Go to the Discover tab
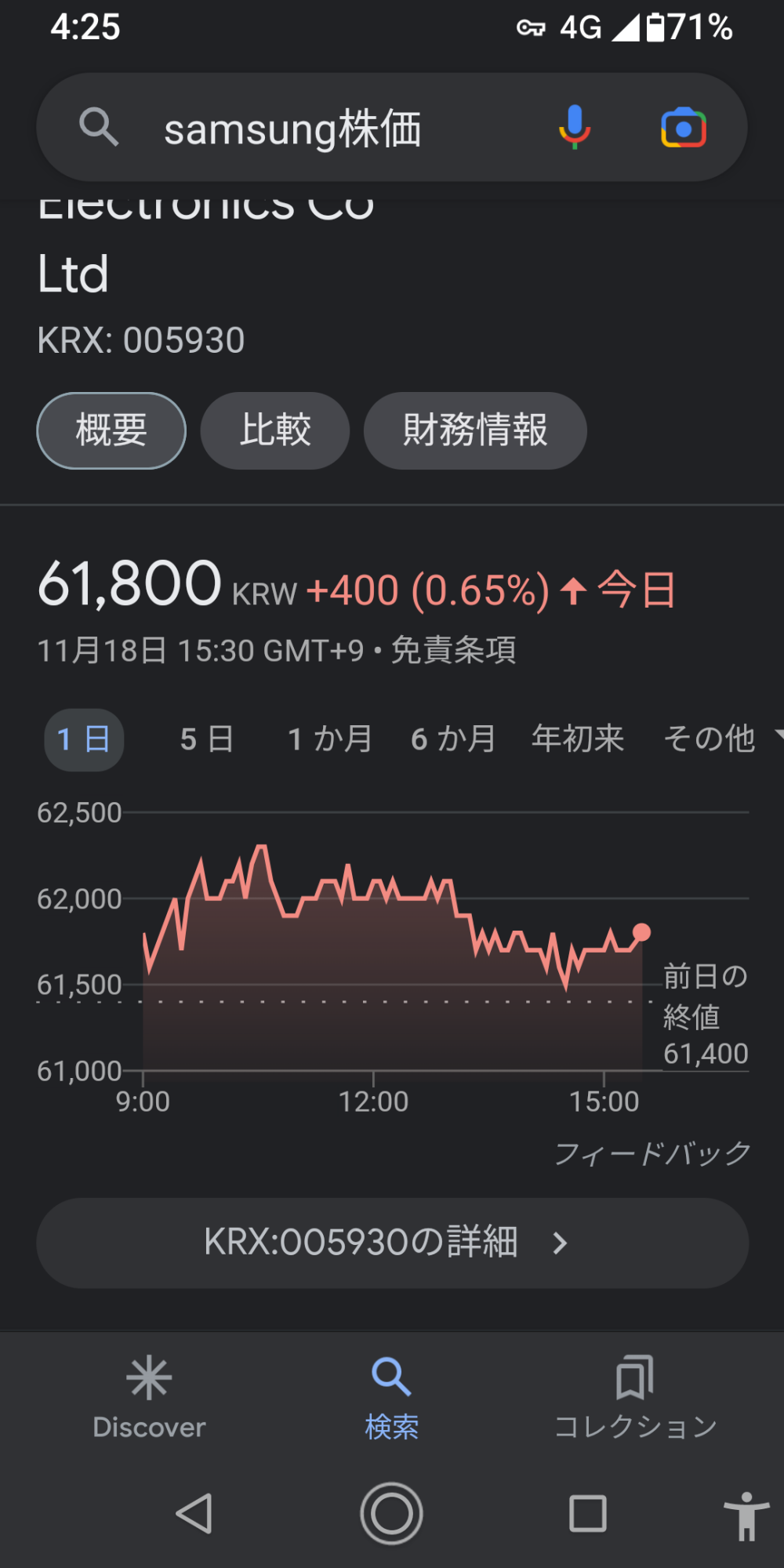The width and height of the screenshot is (784, 1568). 149,1398
